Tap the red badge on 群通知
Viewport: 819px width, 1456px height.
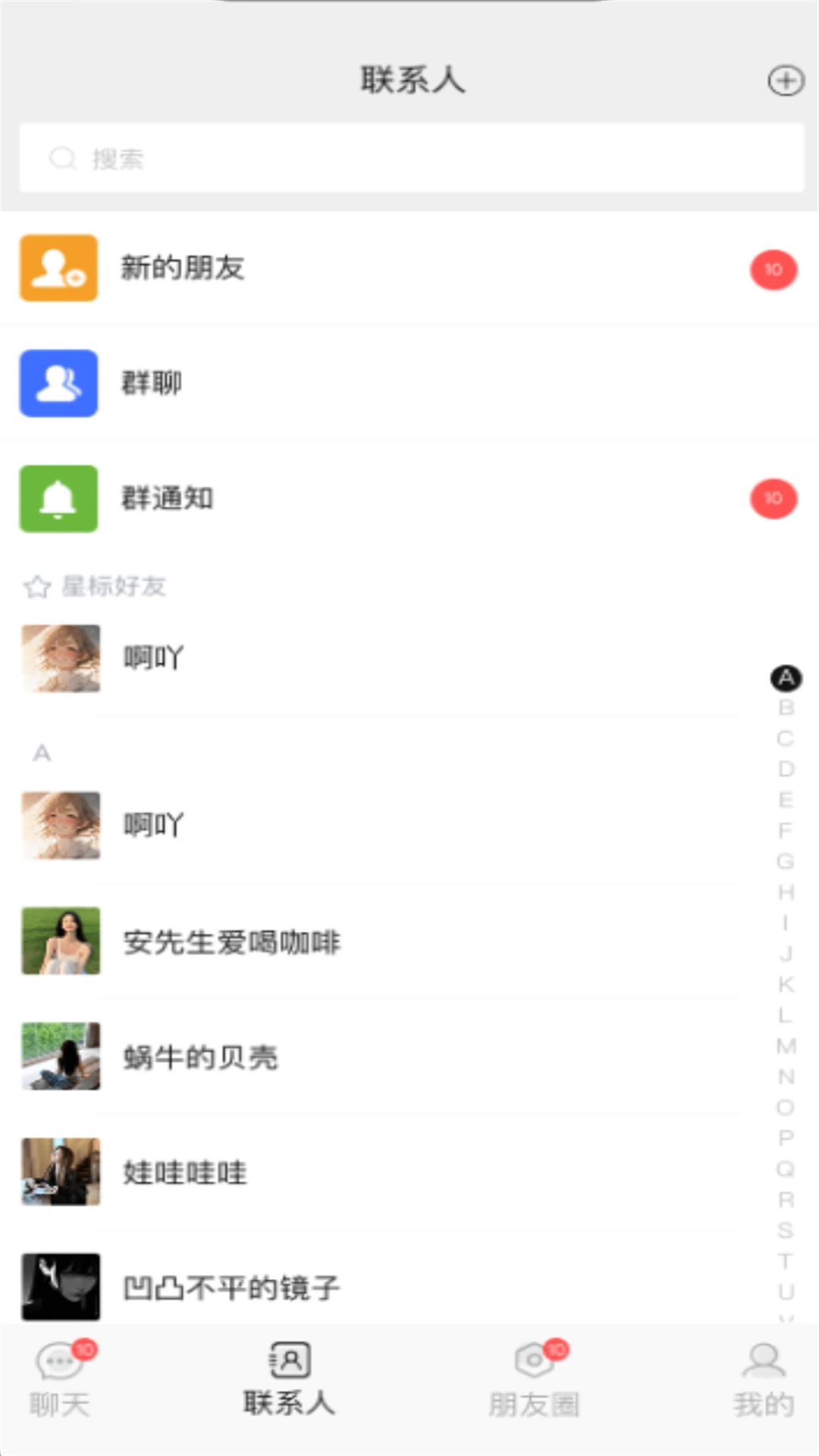(773, 500)
